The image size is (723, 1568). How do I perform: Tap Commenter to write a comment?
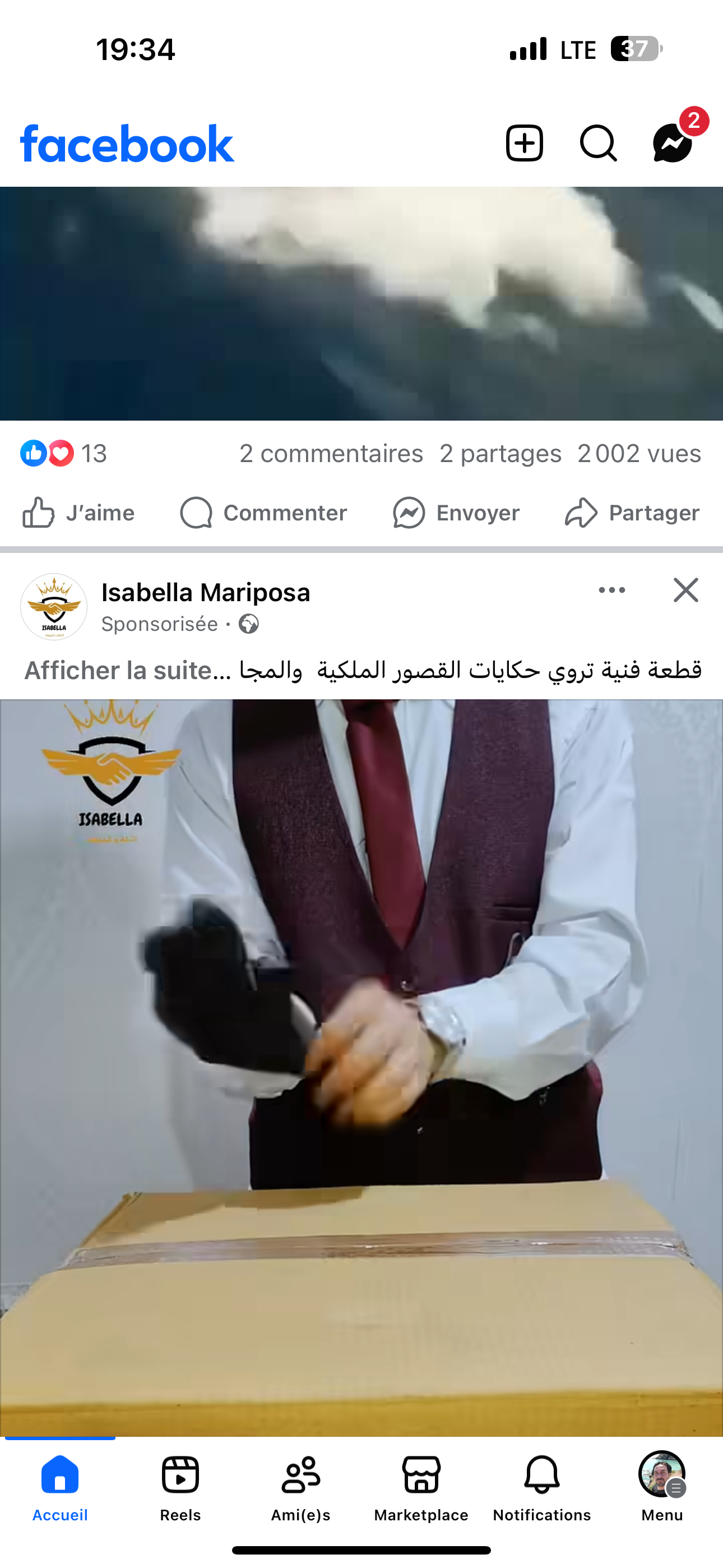[263, 513]
